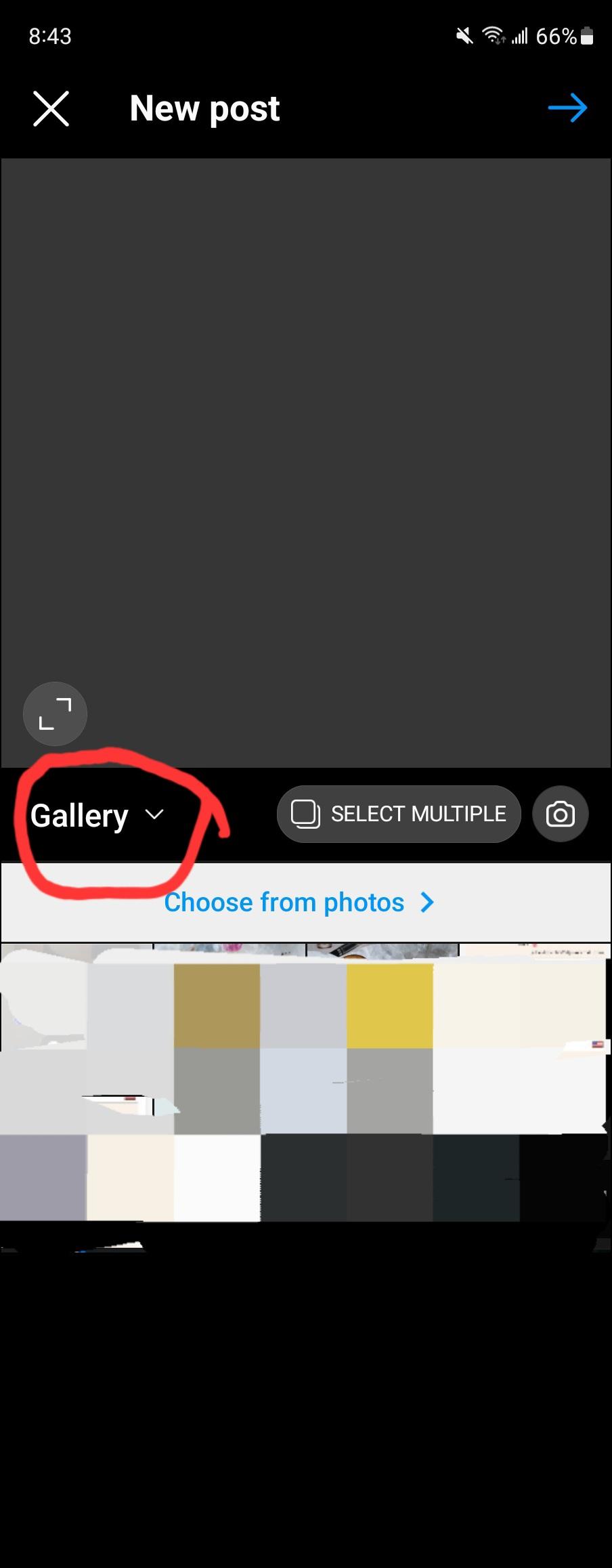Tap the blue next arrow
Screen dimensions: 612x1568
pos(567,108)
